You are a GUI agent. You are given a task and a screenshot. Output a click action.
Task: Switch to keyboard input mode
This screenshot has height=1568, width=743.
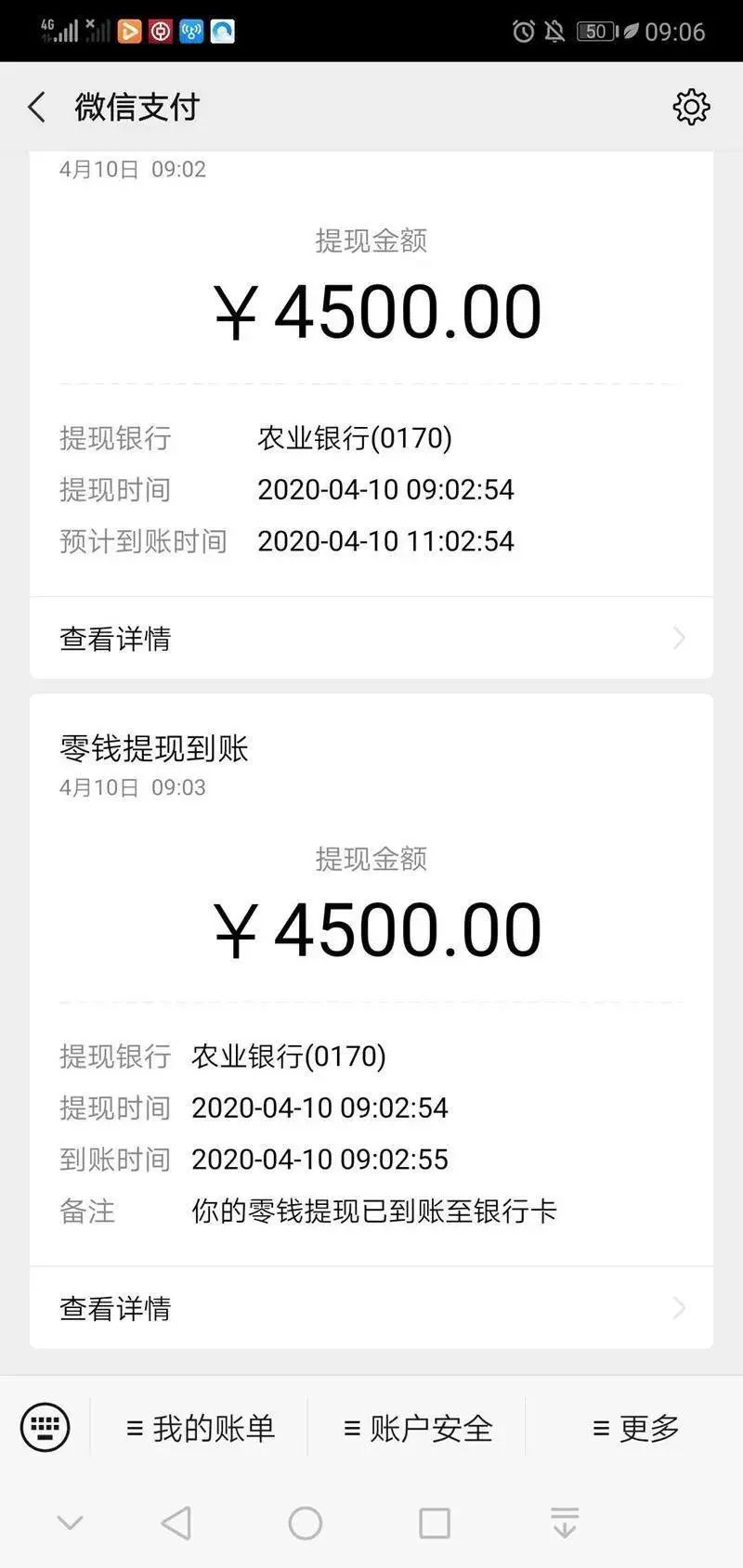[45, 1426]
